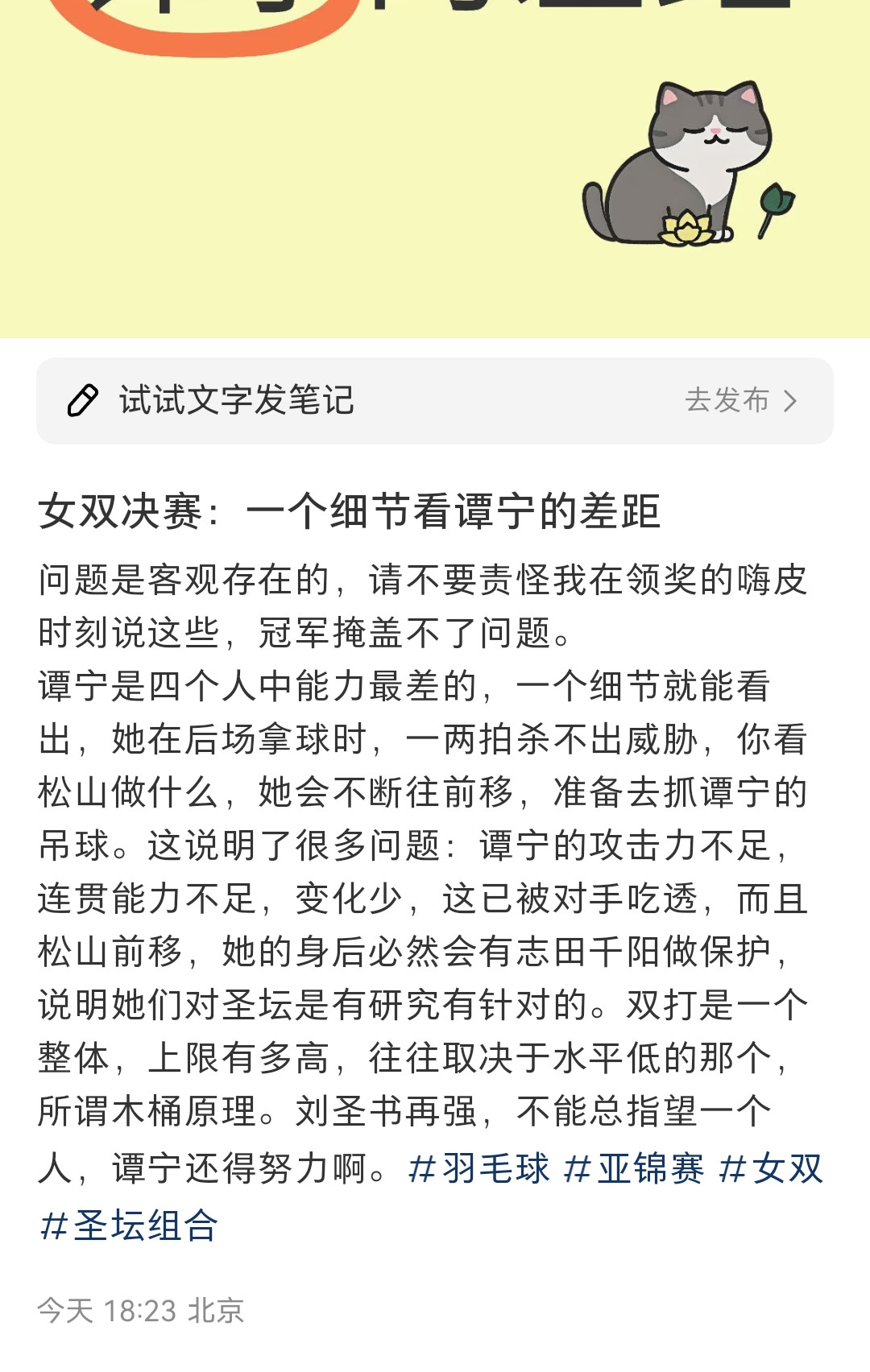Image resolution: width=870 pixels, height=1372 pixels.
Task: Tap 去发布 to publish a text note
Action: click(739, 400)
